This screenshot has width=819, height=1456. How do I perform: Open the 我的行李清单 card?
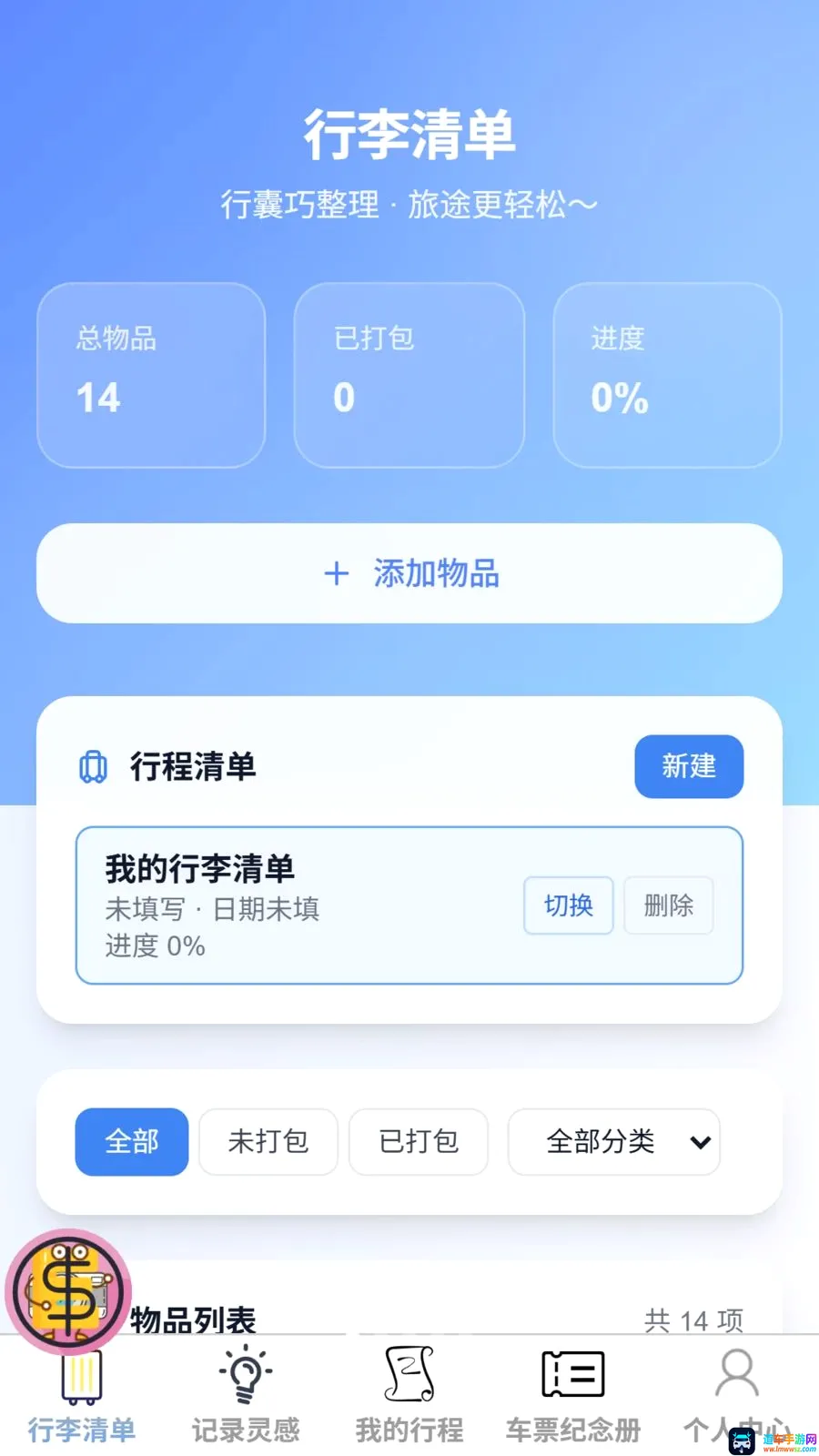(409, 905)
